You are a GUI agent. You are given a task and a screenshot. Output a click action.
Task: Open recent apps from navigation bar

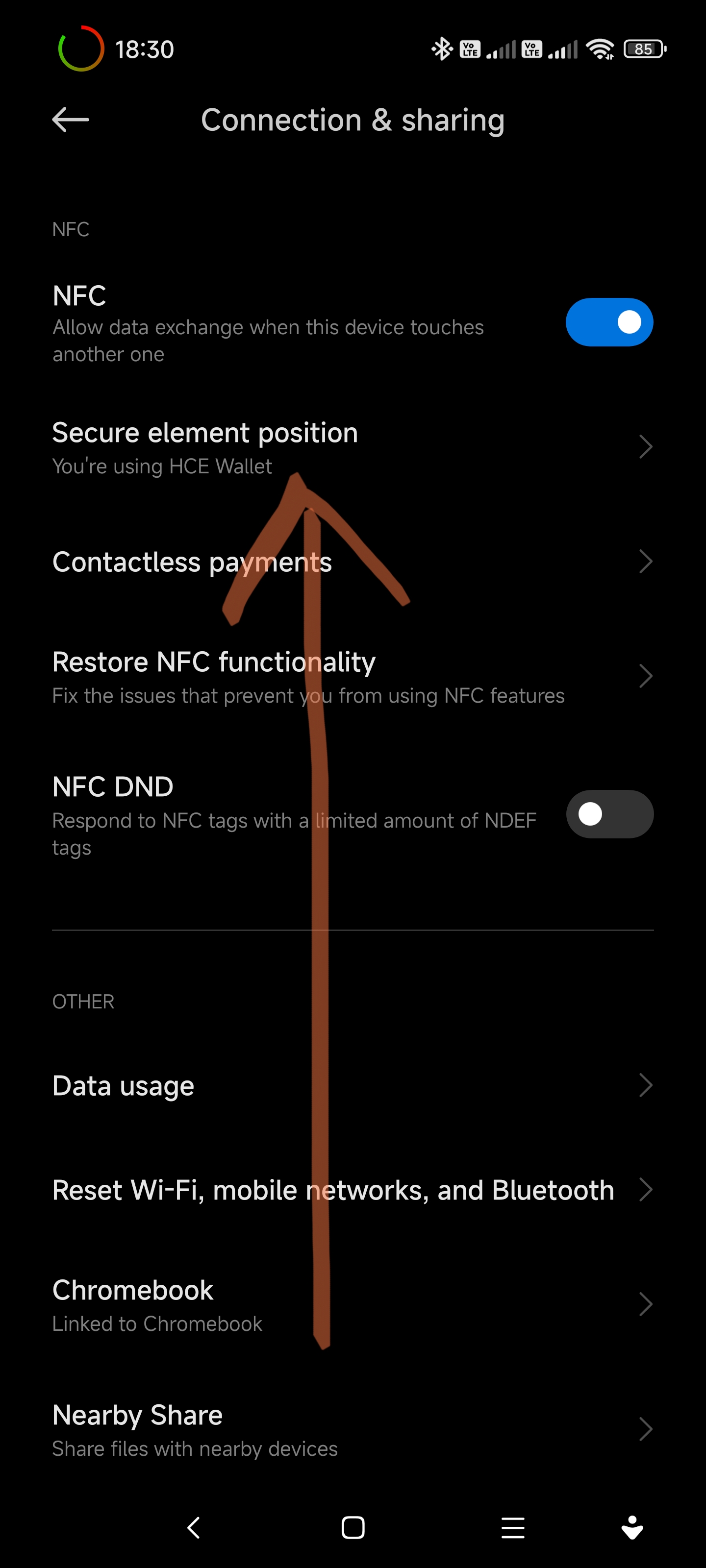point(512,1527)
